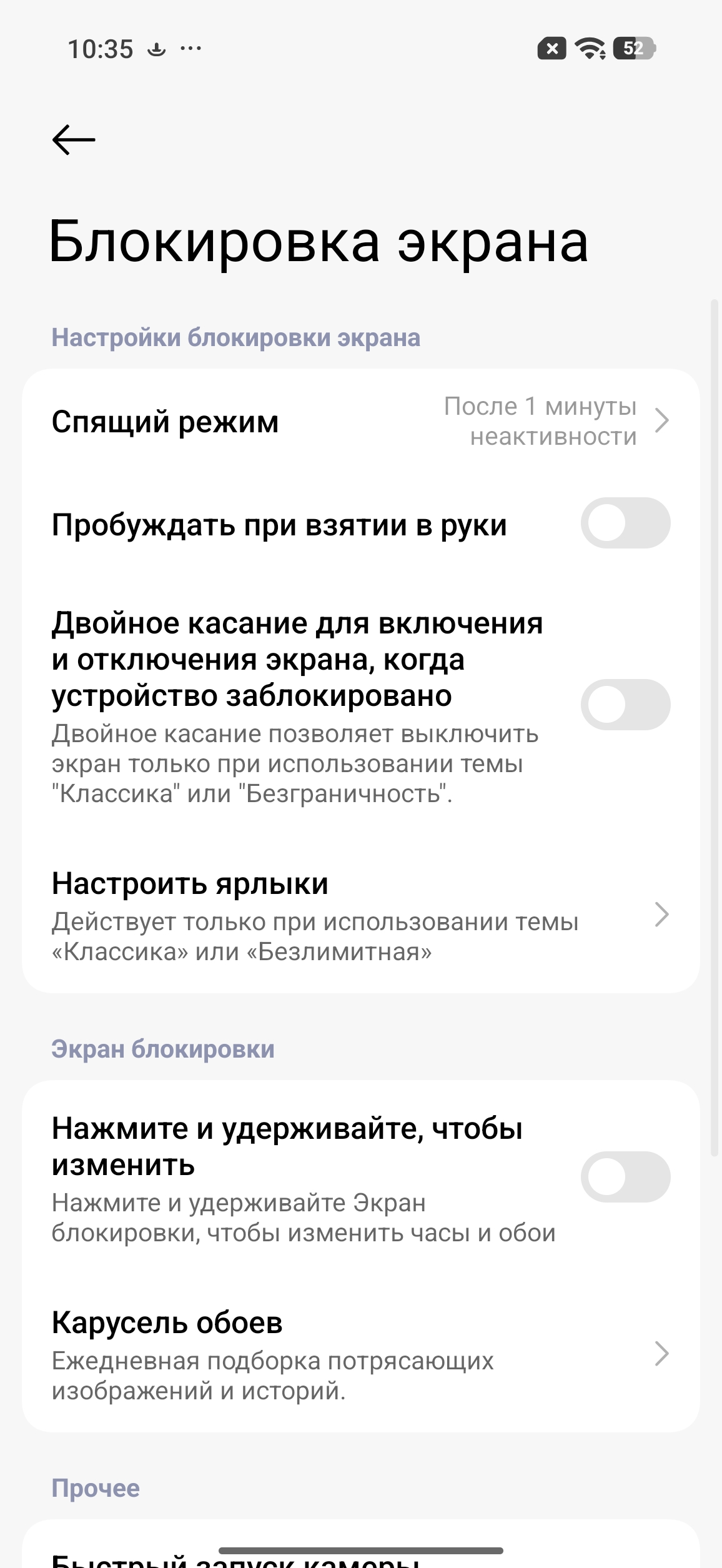
Task: Toggle Нажмите и удерживайте, чтобы изменить
Action: [x=625, y=1177]
